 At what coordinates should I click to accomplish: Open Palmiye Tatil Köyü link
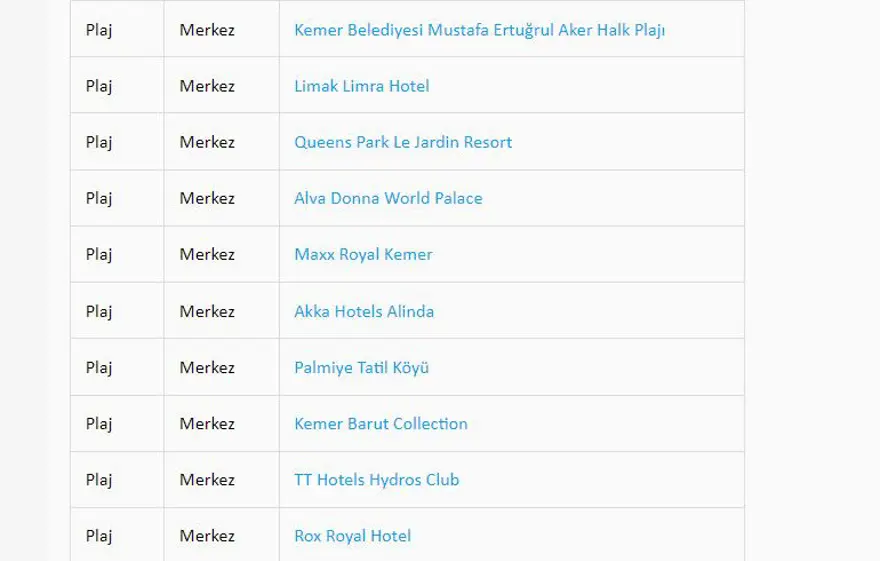361,367
